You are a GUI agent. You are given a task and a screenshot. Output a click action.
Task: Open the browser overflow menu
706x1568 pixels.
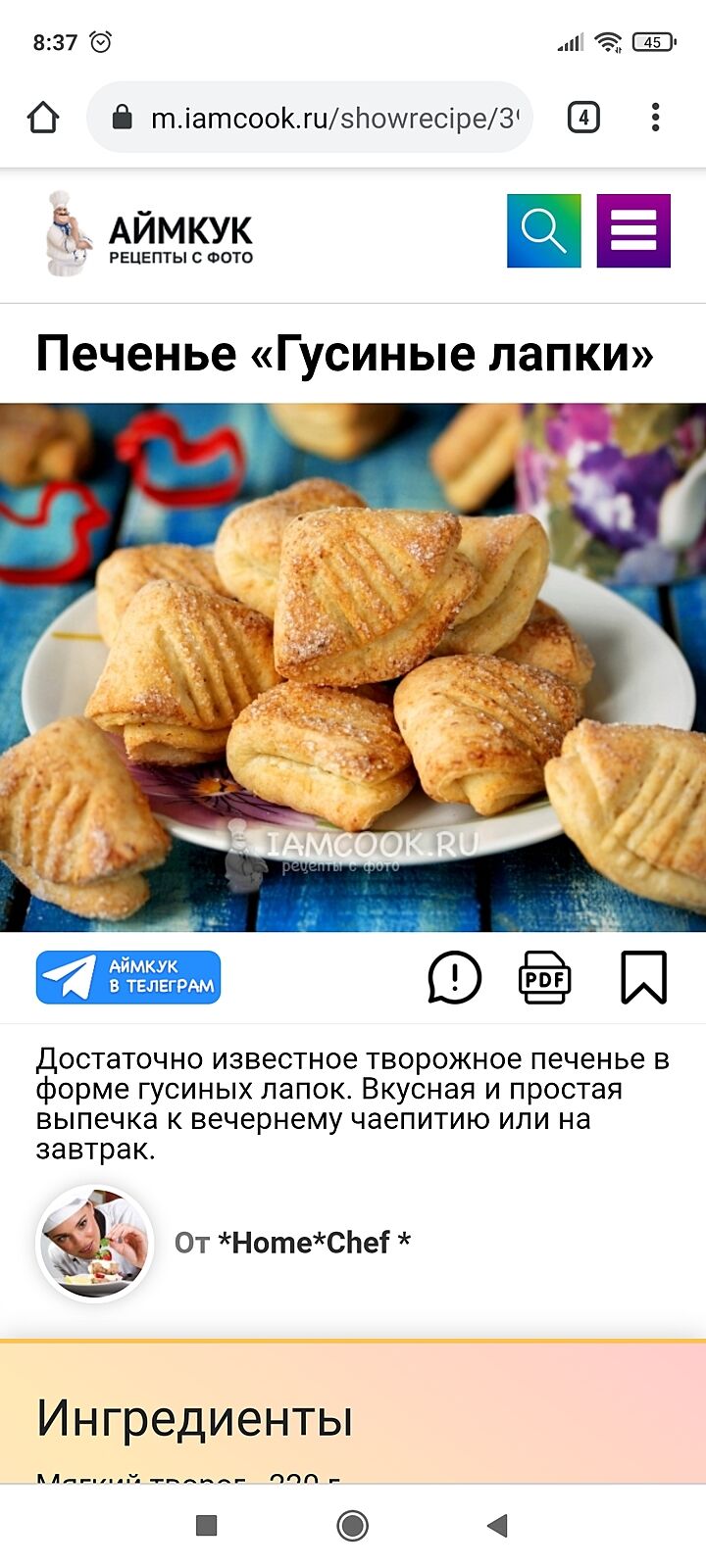pyautogui.click(x=655, y=118)
